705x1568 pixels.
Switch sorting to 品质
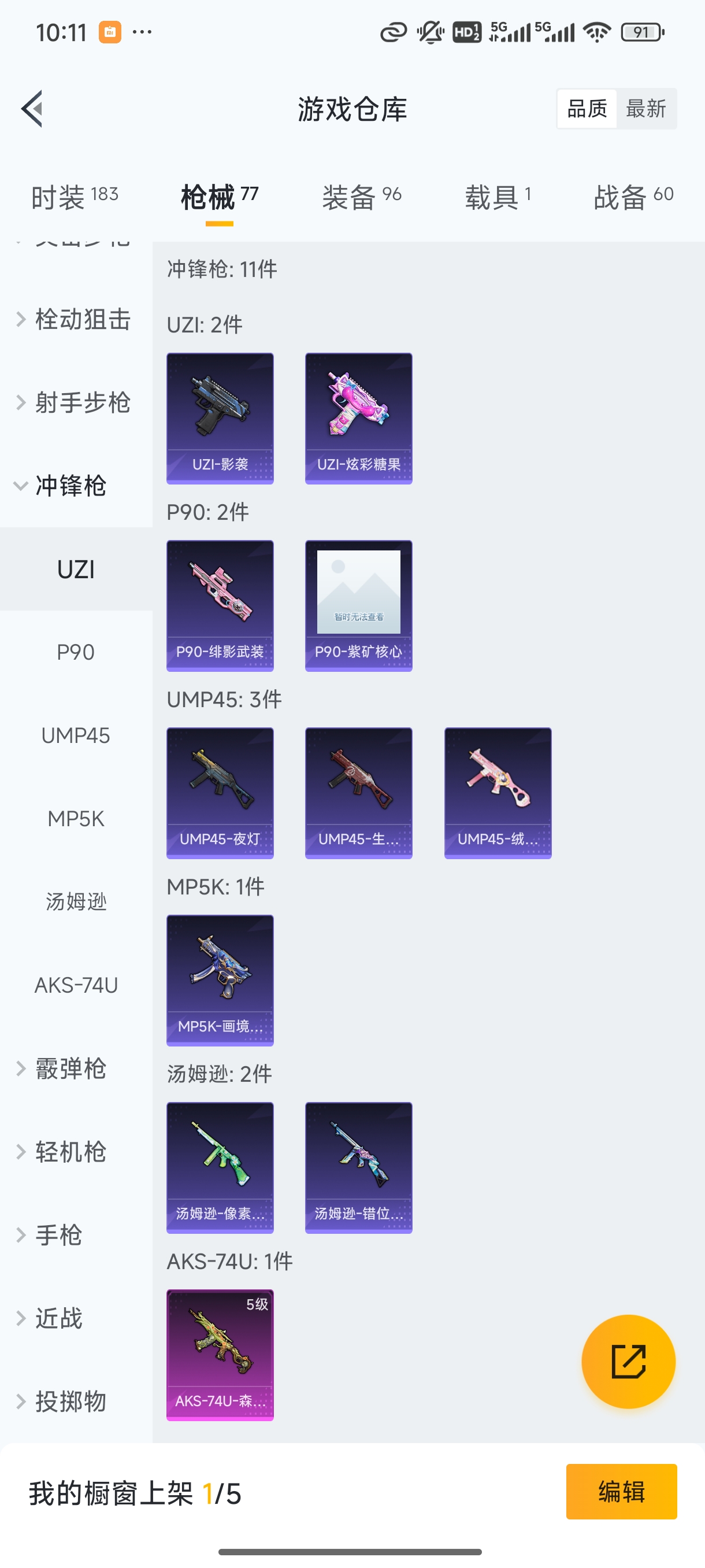586,108
